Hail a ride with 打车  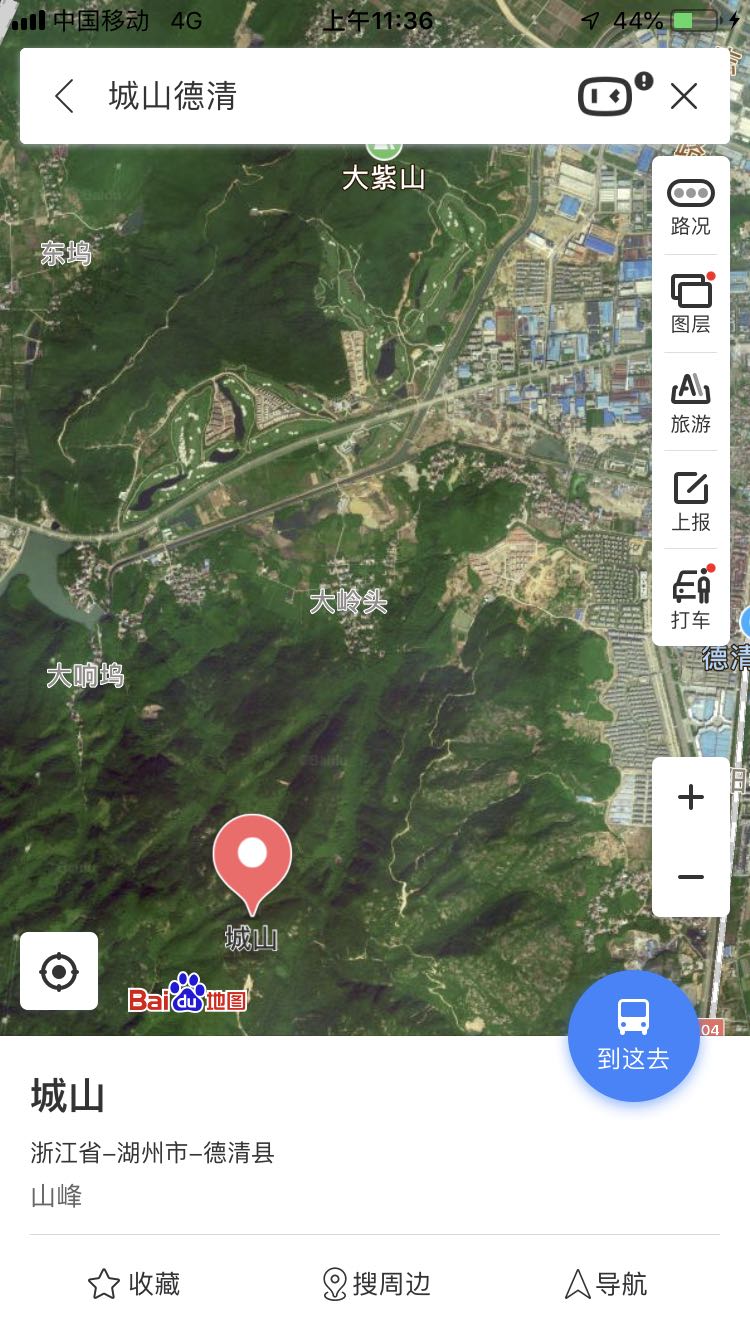click(690, 598)
